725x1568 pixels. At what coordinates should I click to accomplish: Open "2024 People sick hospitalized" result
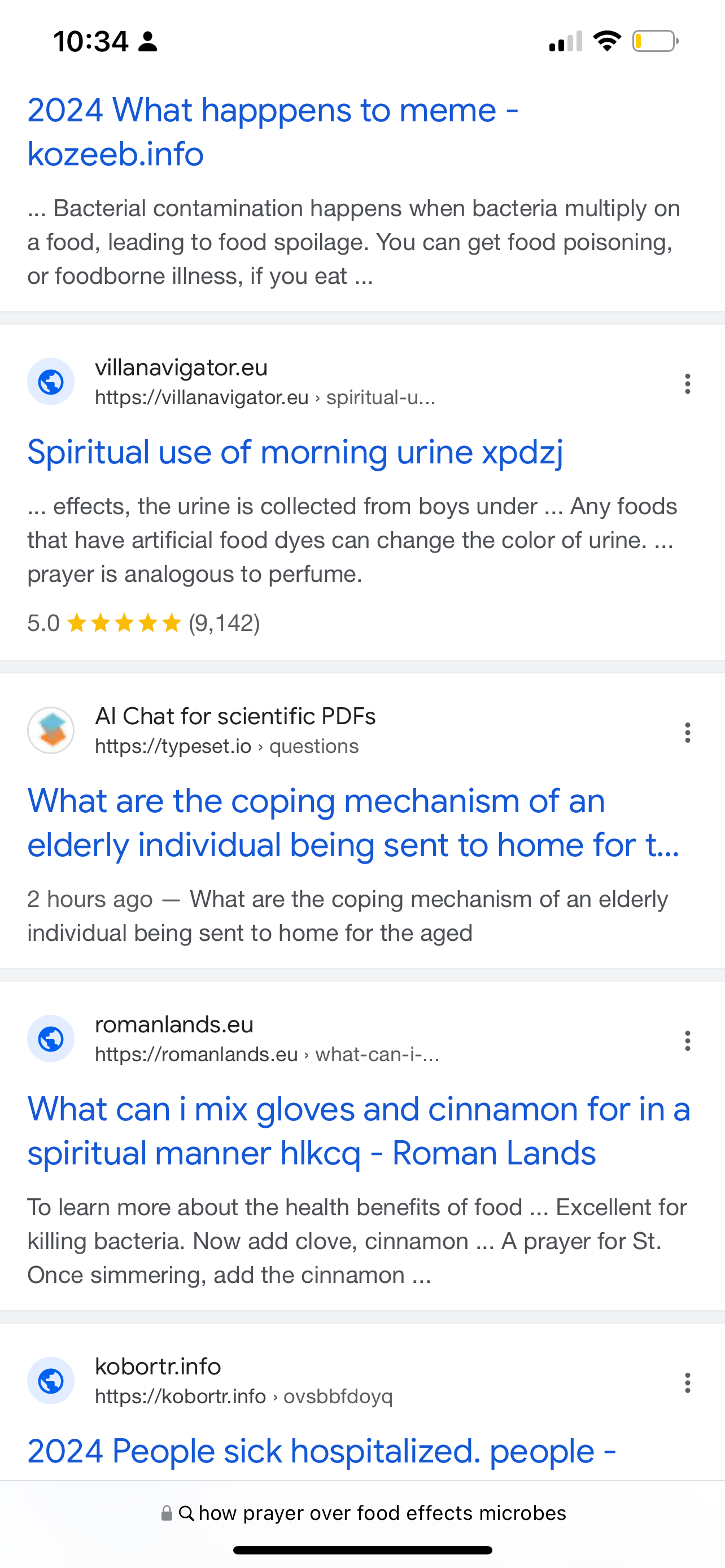322,1452
